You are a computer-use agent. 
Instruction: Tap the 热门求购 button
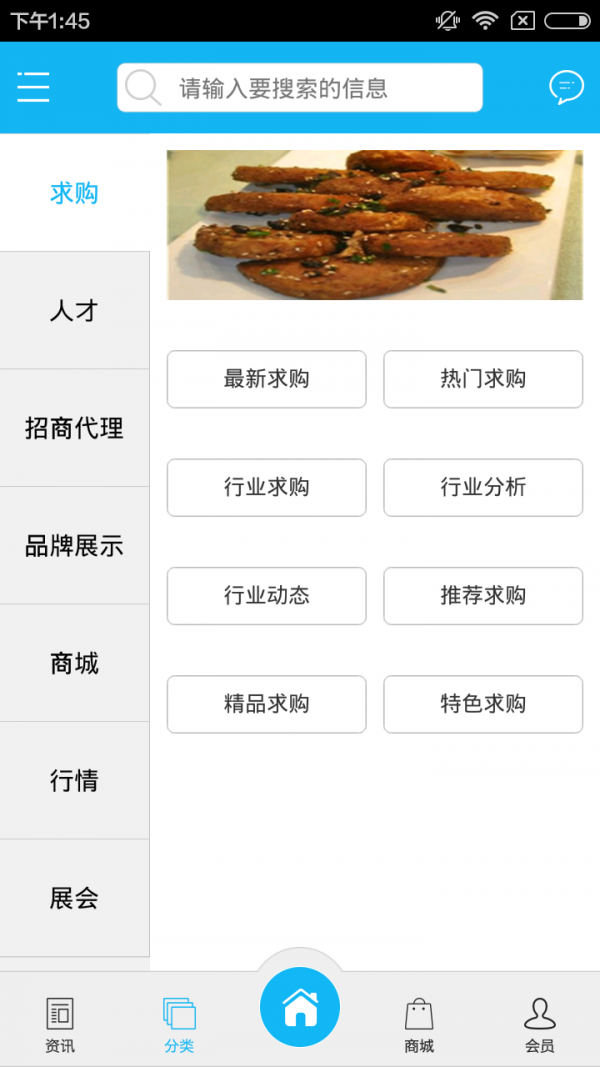pyautogui.click(x=483, y=379)
